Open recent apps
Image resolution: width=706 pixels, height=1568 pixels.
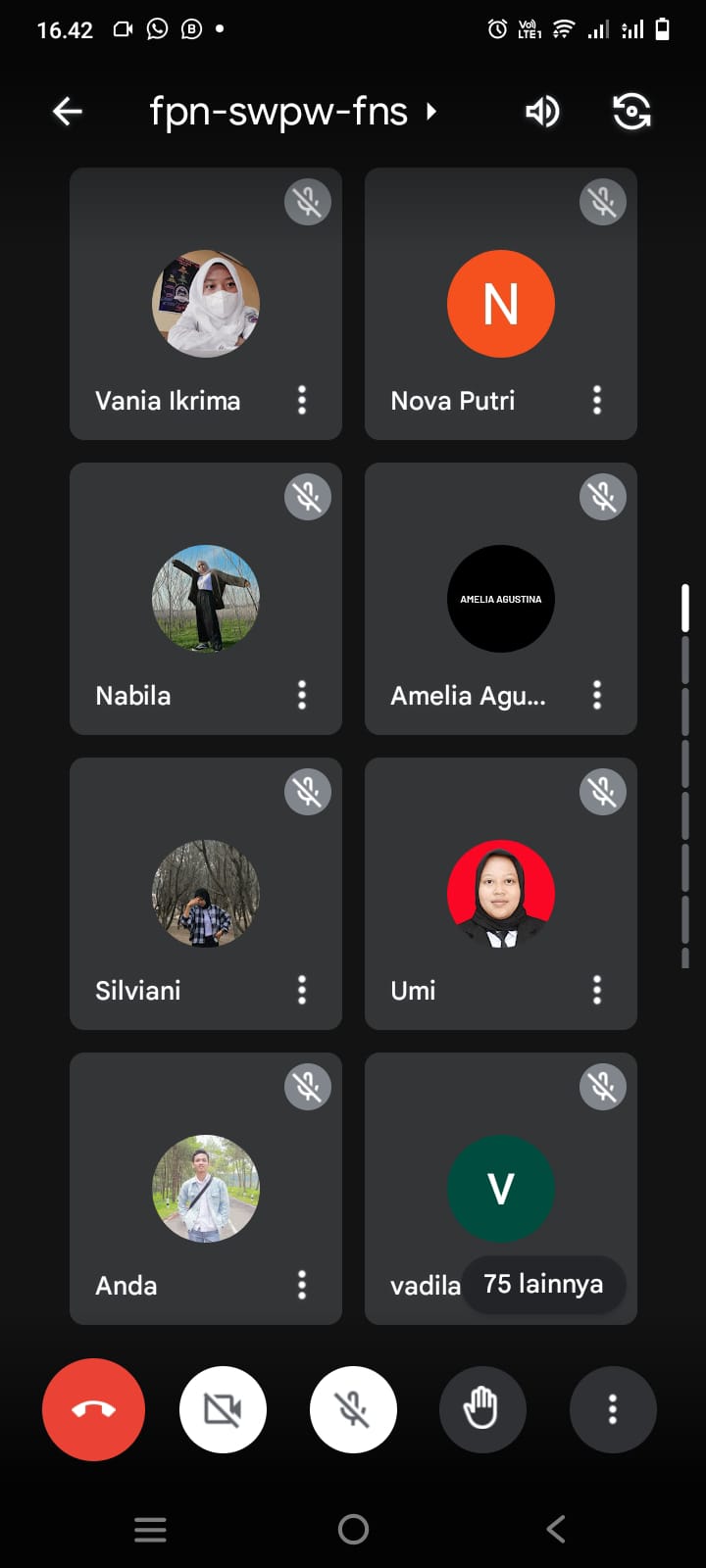click(x=150, y=1529)
